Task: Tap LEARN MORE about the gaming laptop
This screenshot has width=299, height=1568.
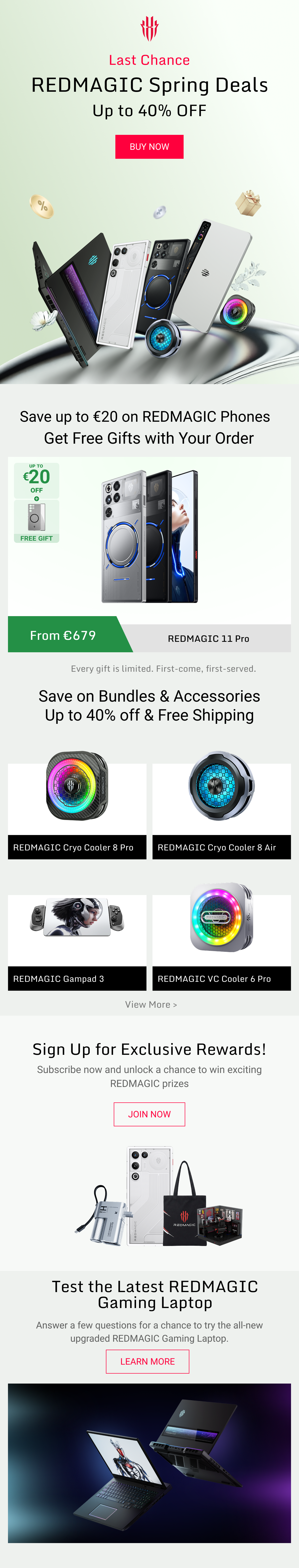Action: (147, 1362)
